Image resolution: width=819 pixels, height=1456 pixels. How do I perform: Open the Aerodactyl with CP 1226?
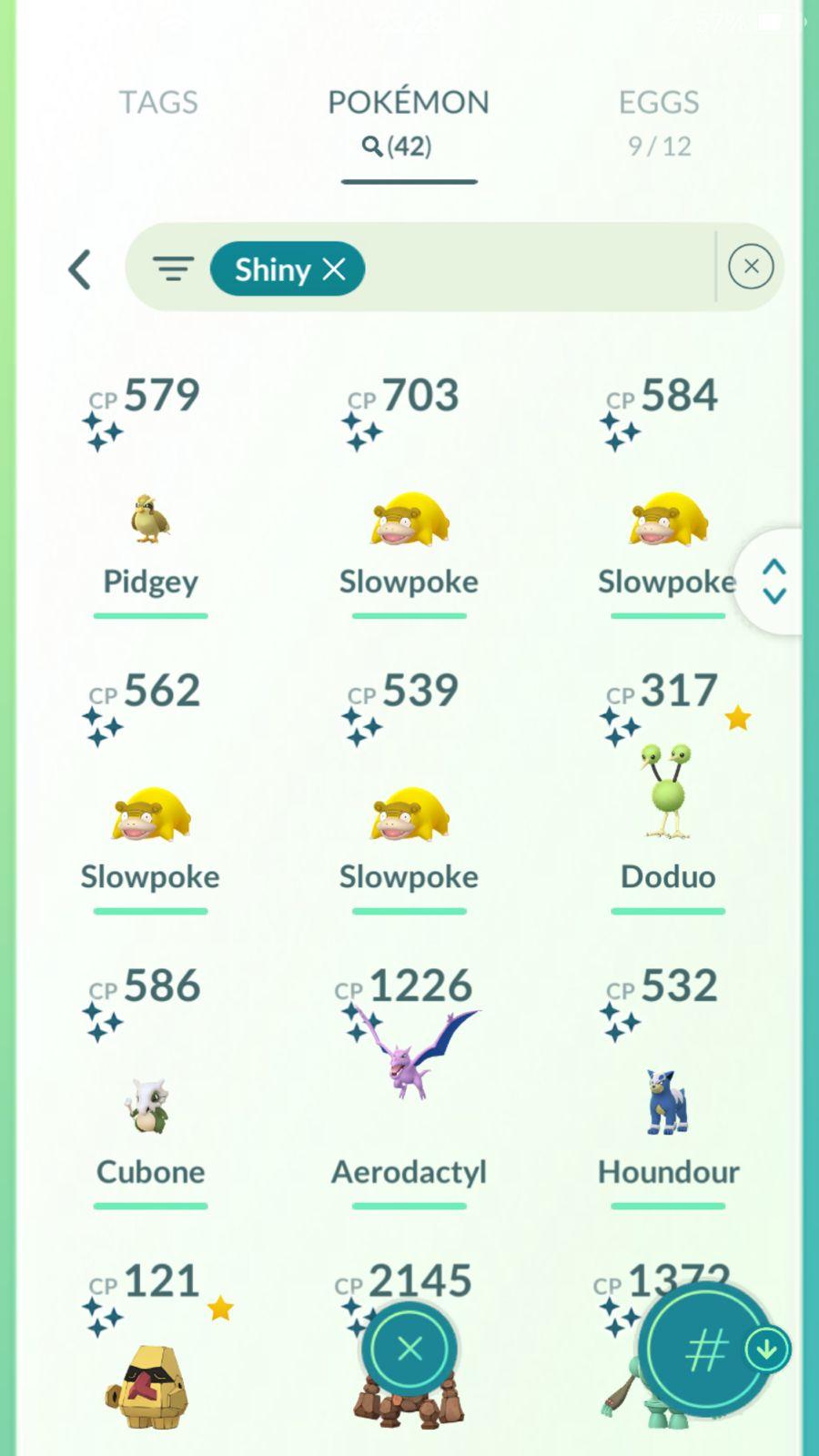[x=409, y=1074]
